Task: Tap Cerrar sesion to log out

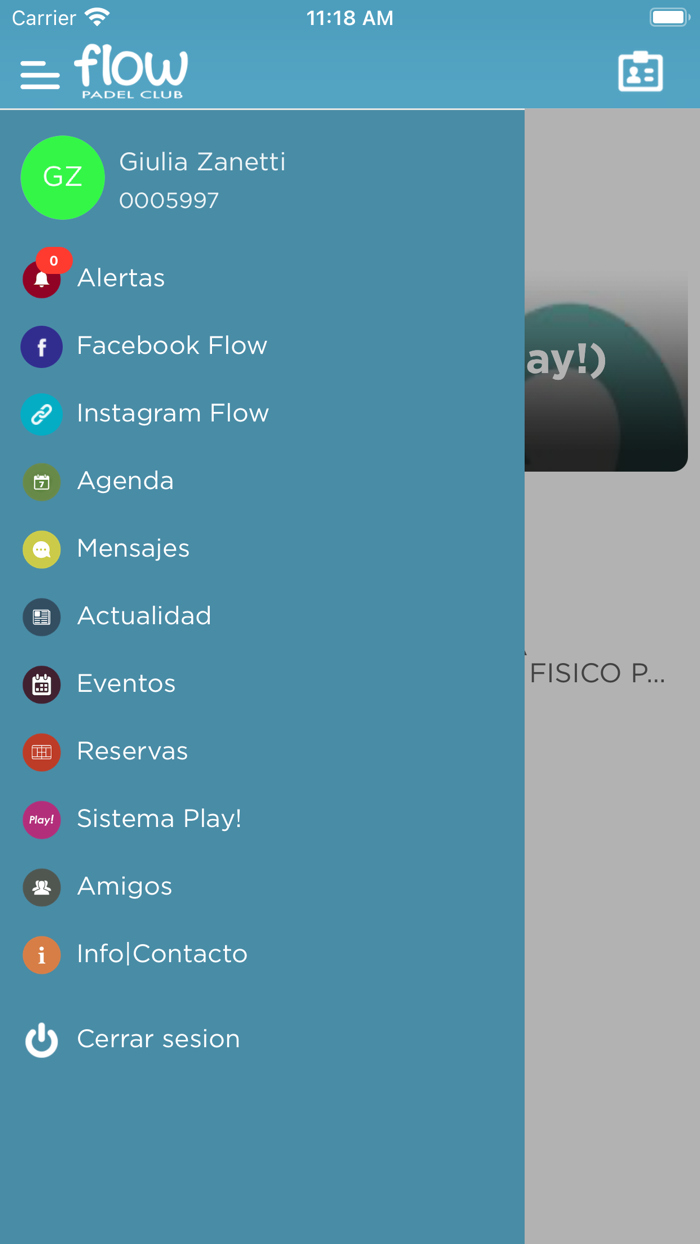Action: coord(157,1039)
